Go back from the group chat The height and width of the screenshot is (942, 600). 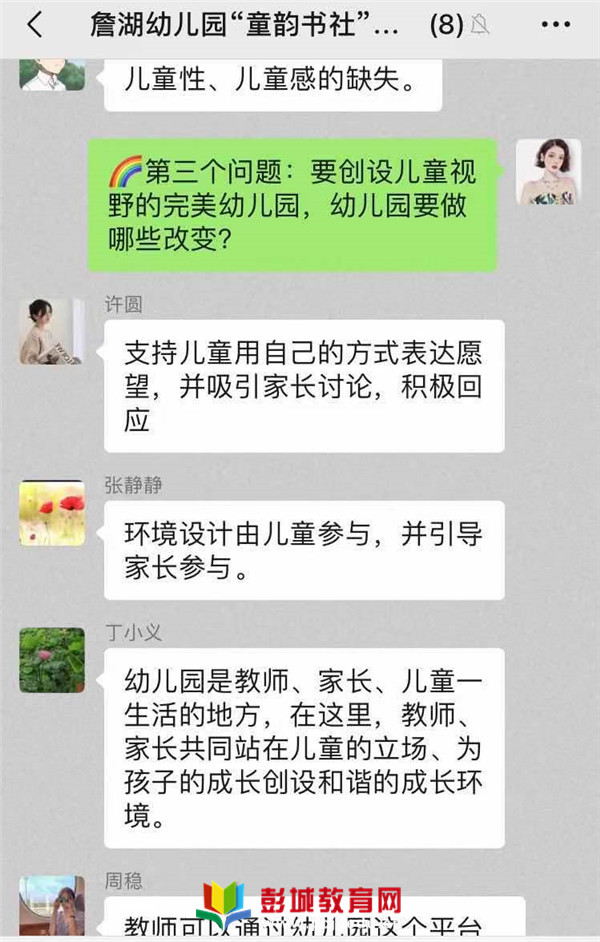[x=35, y=25]
